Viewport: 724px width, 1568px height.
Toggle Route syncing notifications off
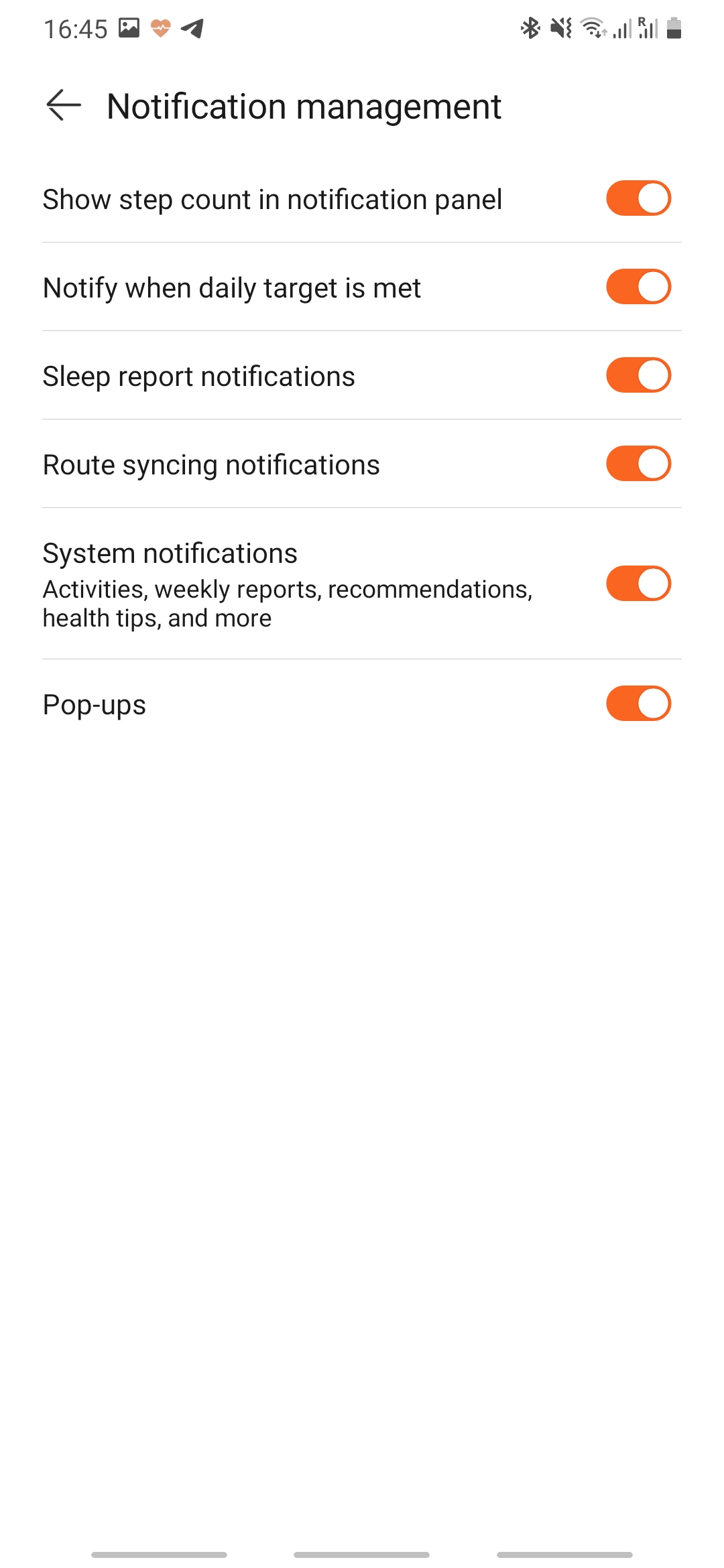click(x=638, y=464)
